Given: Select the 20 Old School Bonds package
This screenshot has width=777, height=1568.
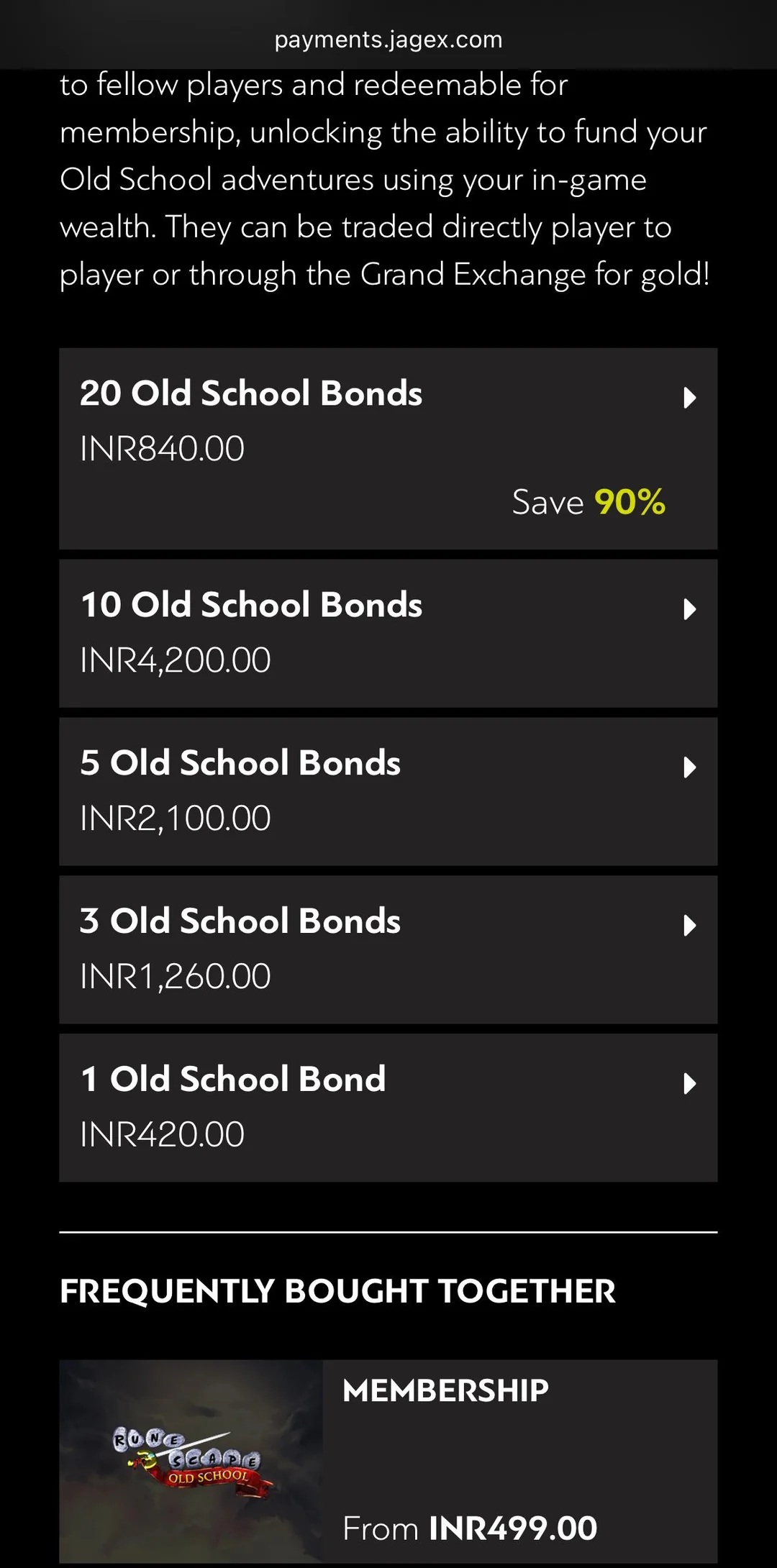Looking at the screenshot, I should (x=388, y=449).
